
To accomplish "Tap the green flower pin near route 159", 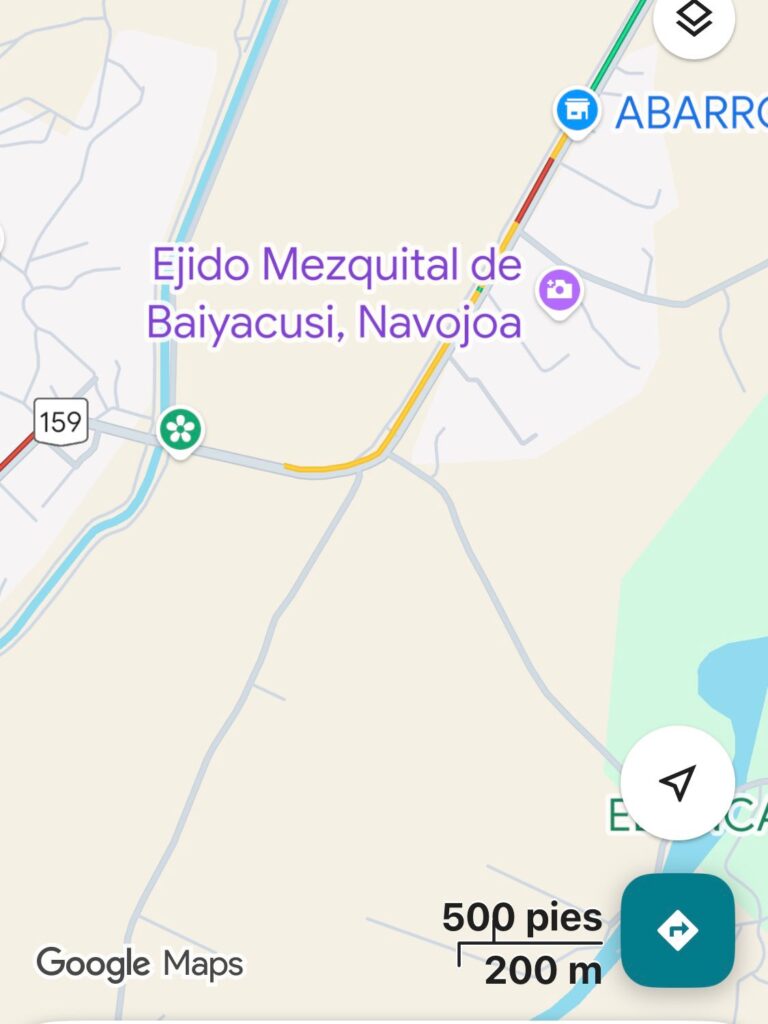I will click(x=180, y=431).
